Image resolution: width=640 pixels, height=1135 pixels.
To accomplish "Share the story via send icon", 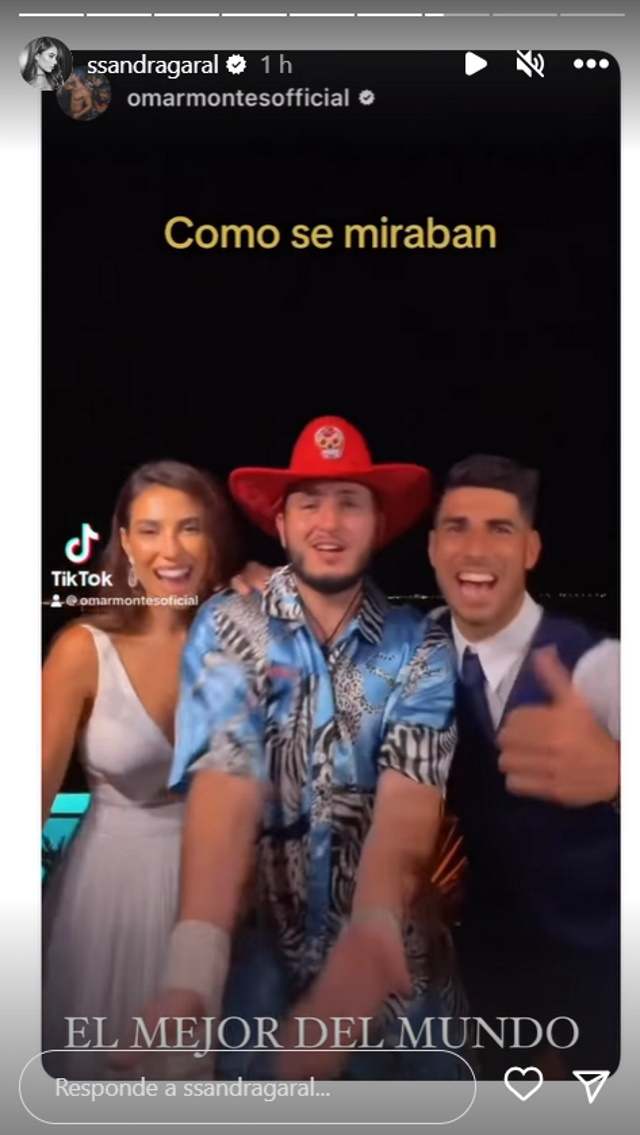I will point(591,1085).
